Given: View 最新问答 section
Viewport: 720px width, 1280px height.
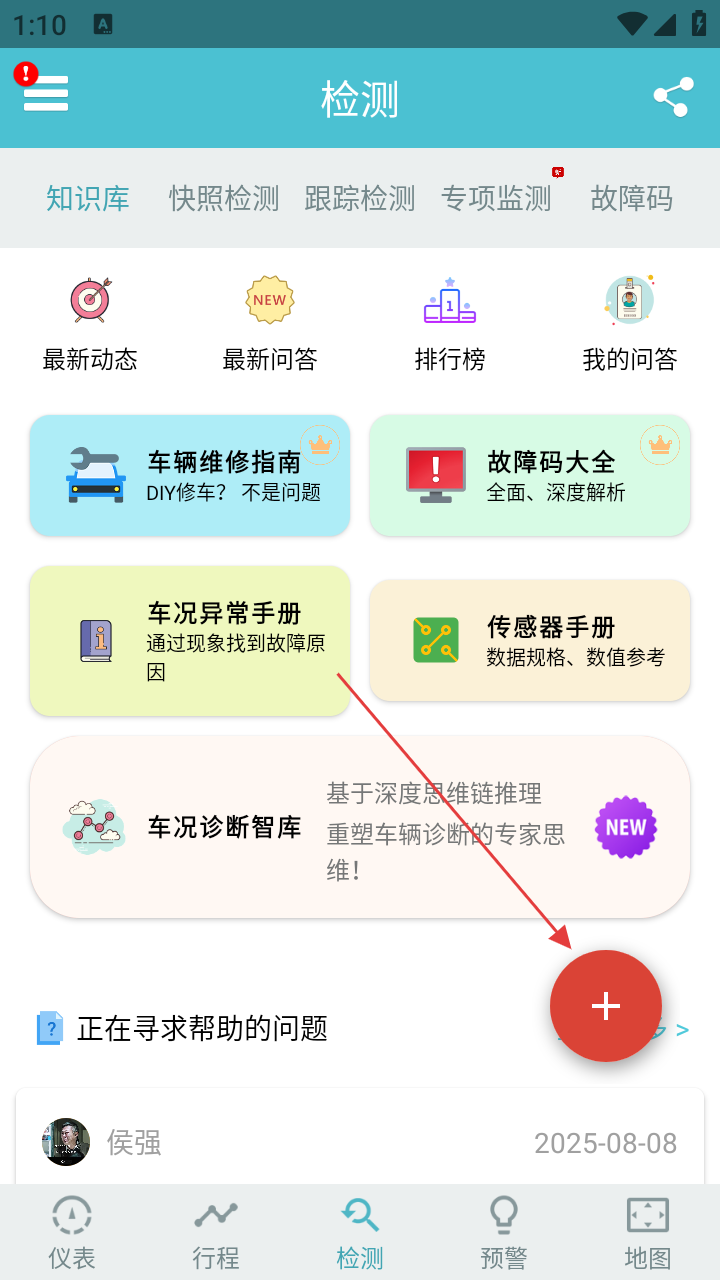Looking at the screenshot, I should 269,324.
